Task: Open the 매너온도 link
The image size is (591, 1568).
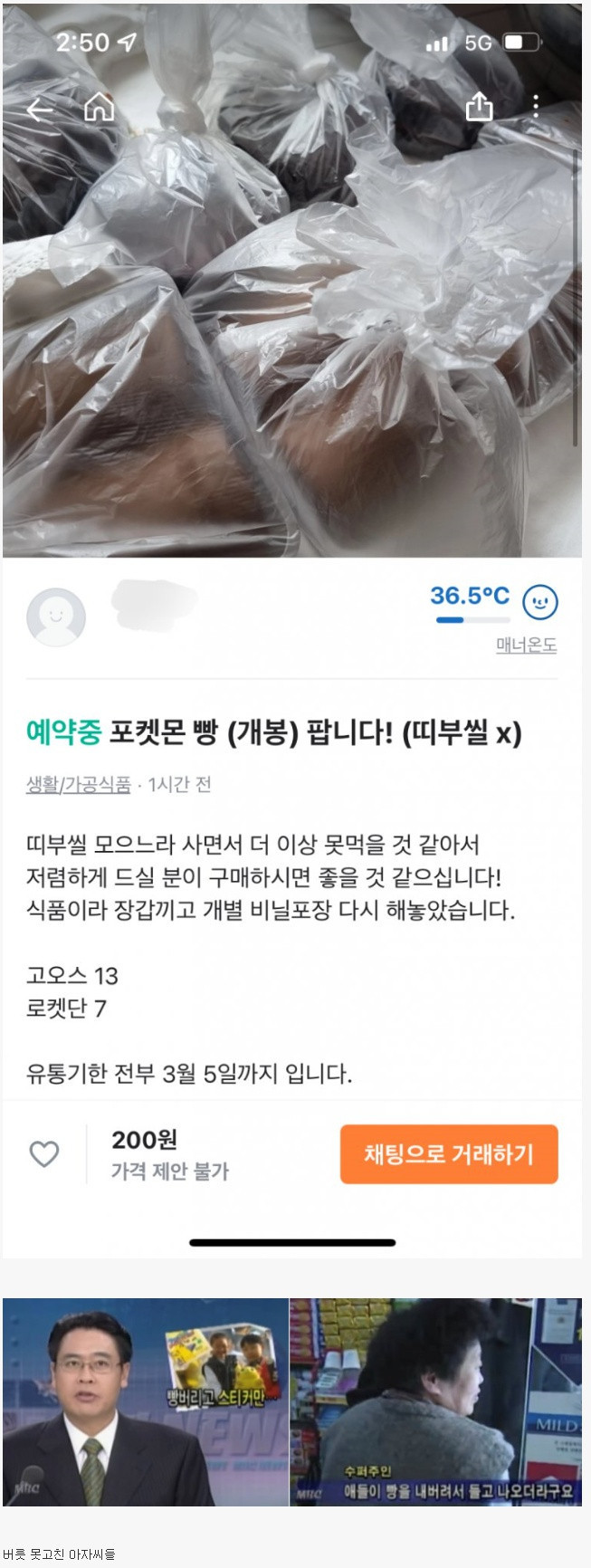Action: coord(526,645)
